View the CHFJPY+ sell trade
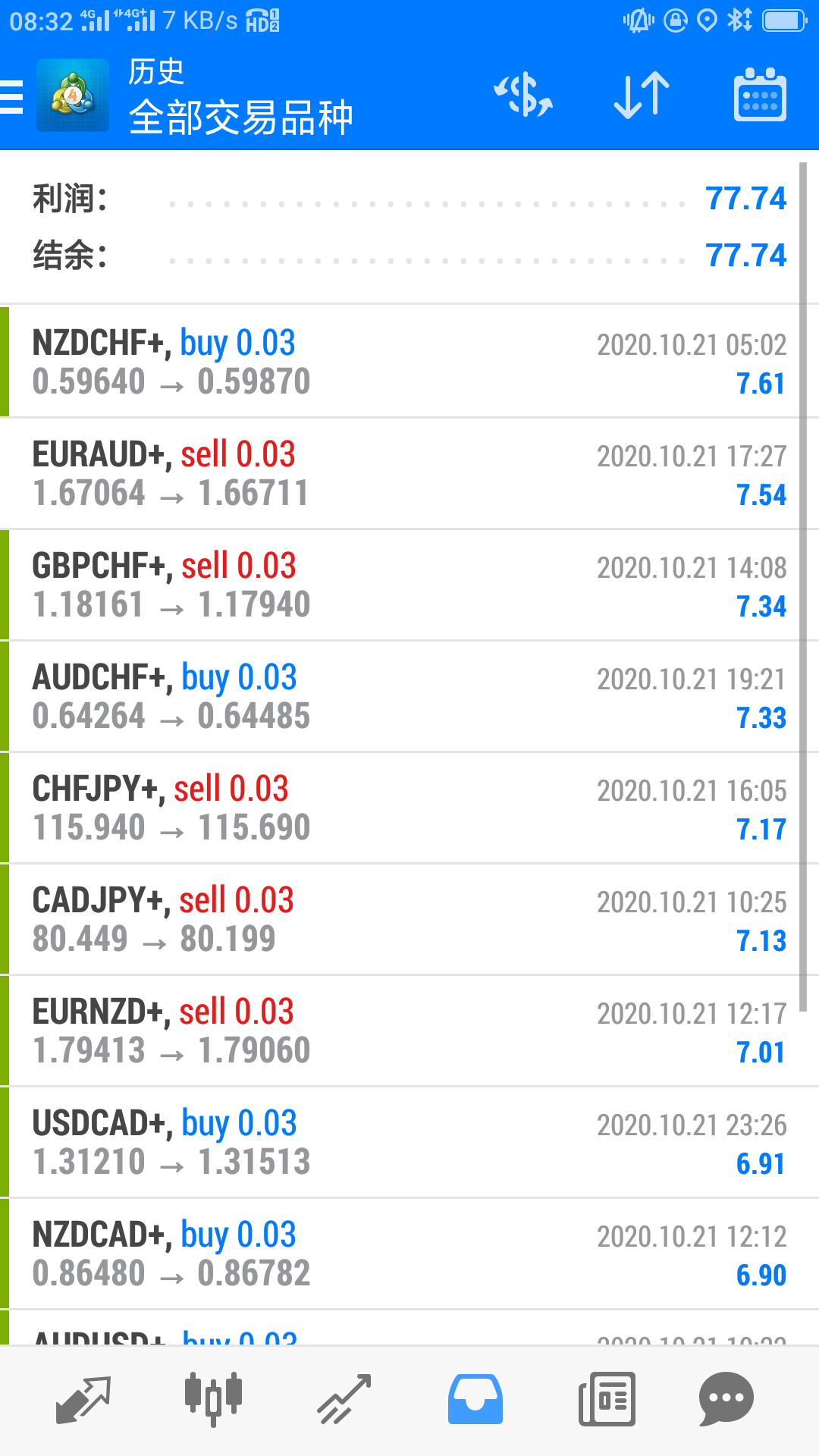This screenshot has width=819, height=1456. pos(409,808)
